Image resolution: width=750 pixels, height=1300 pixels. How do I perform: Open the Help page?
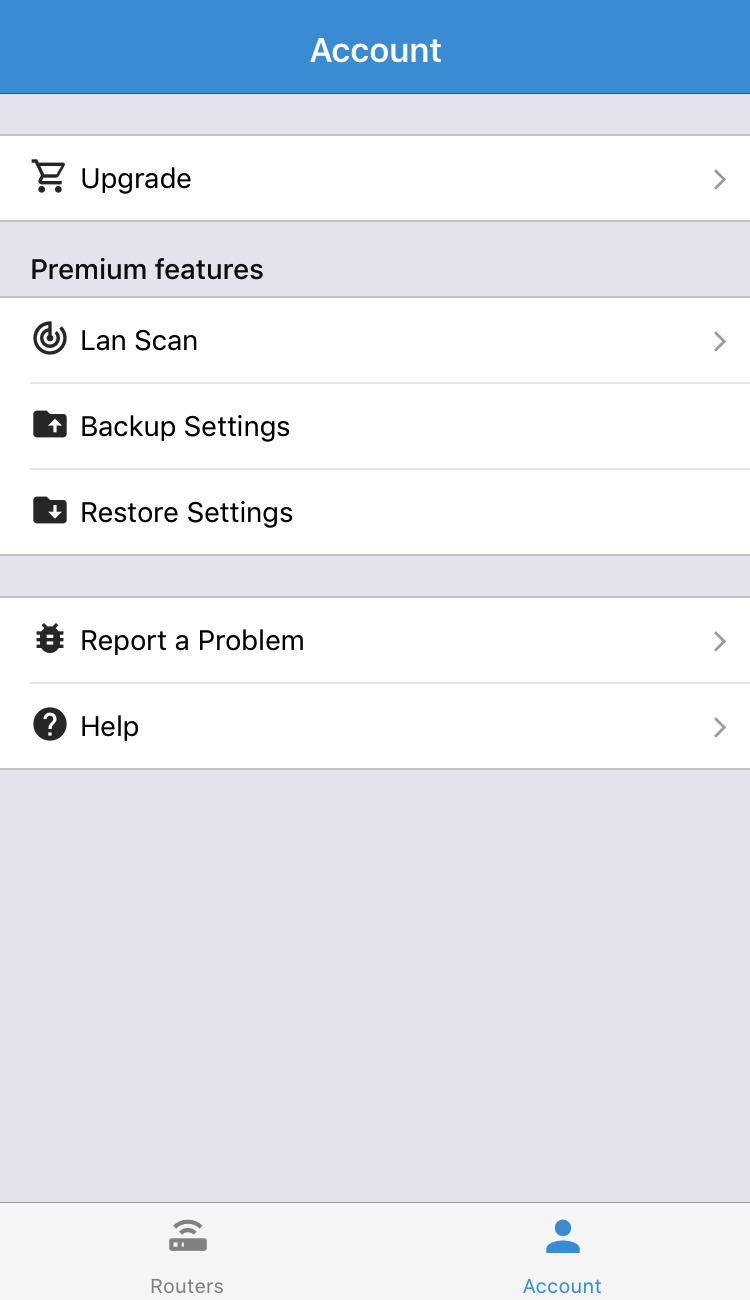pos(375,726)
